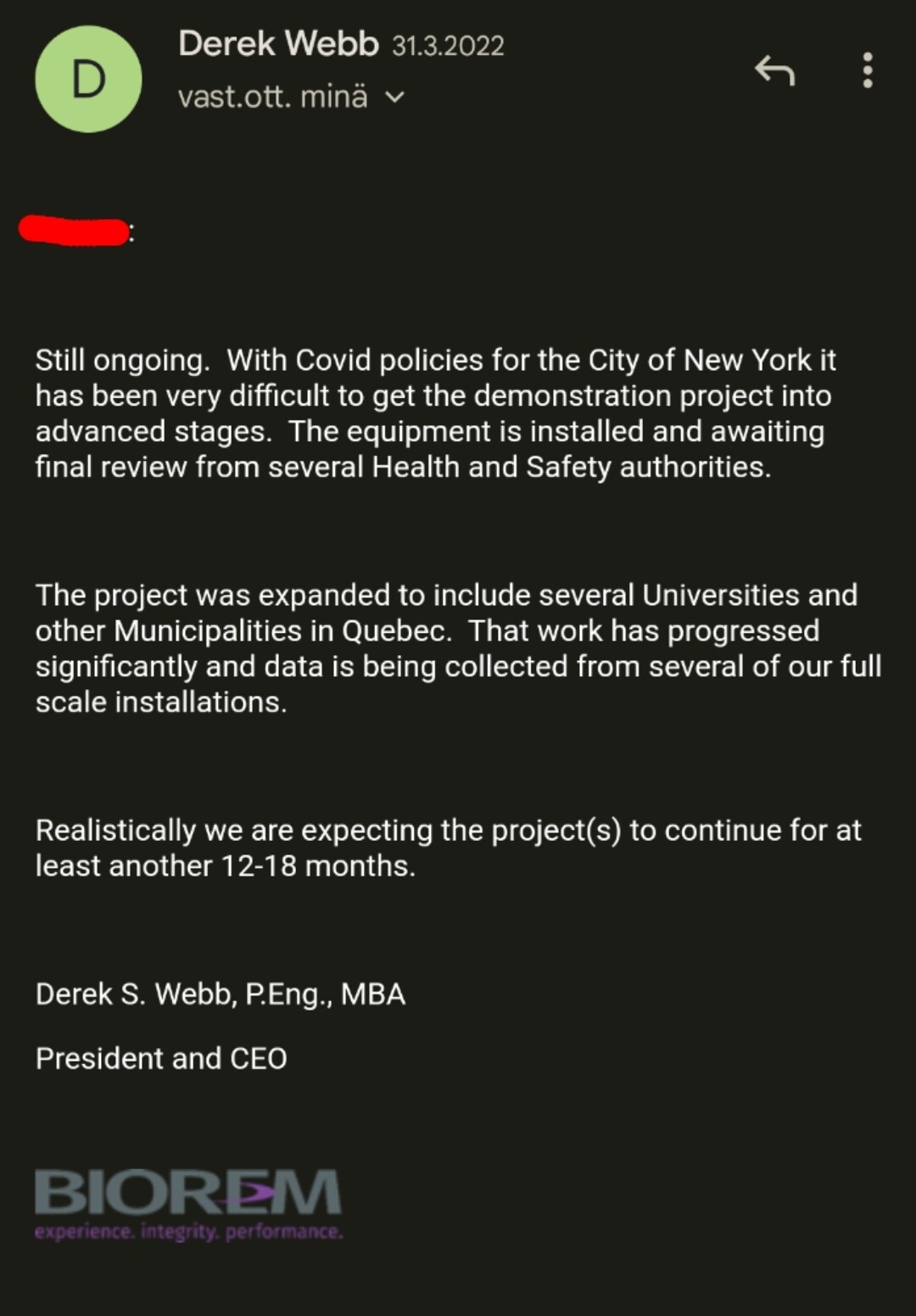
Task: Open Derek Webb's sender avatar
Action: (88, 79)
